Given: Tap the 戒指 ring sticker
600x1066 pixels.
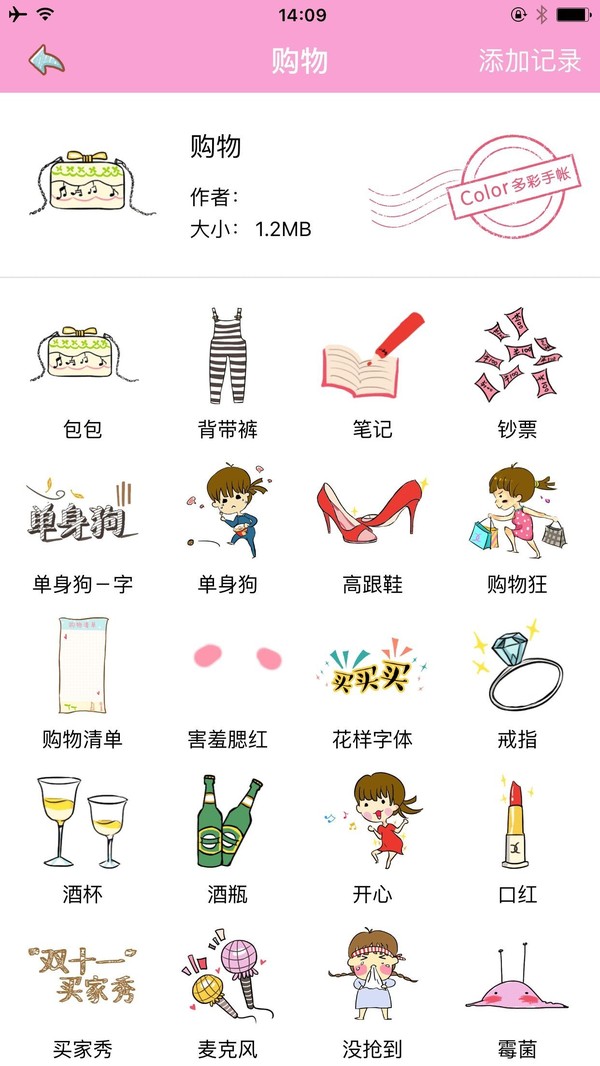Looking at the screenshot, I should [517, 667].
